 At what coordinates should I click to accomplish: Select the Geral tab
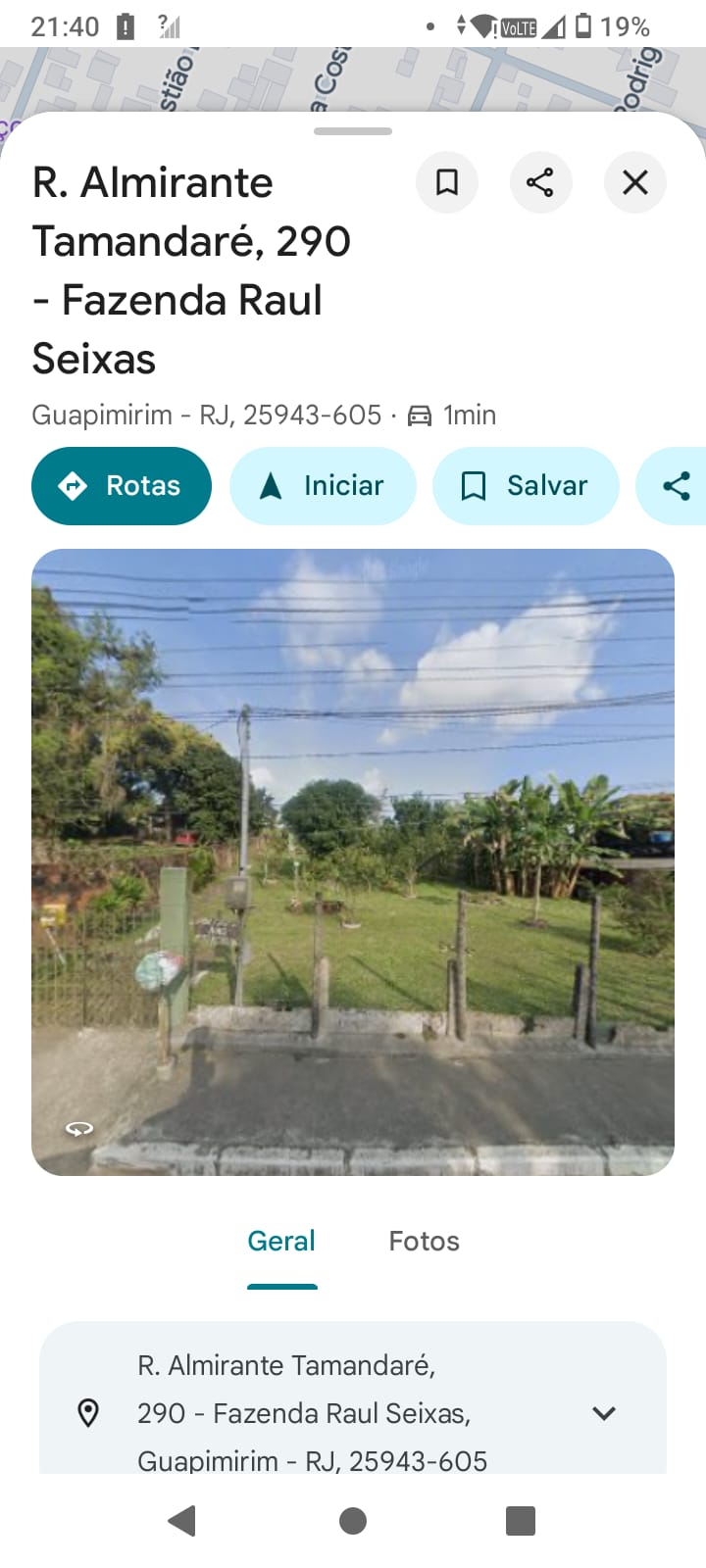(281, 1241)
